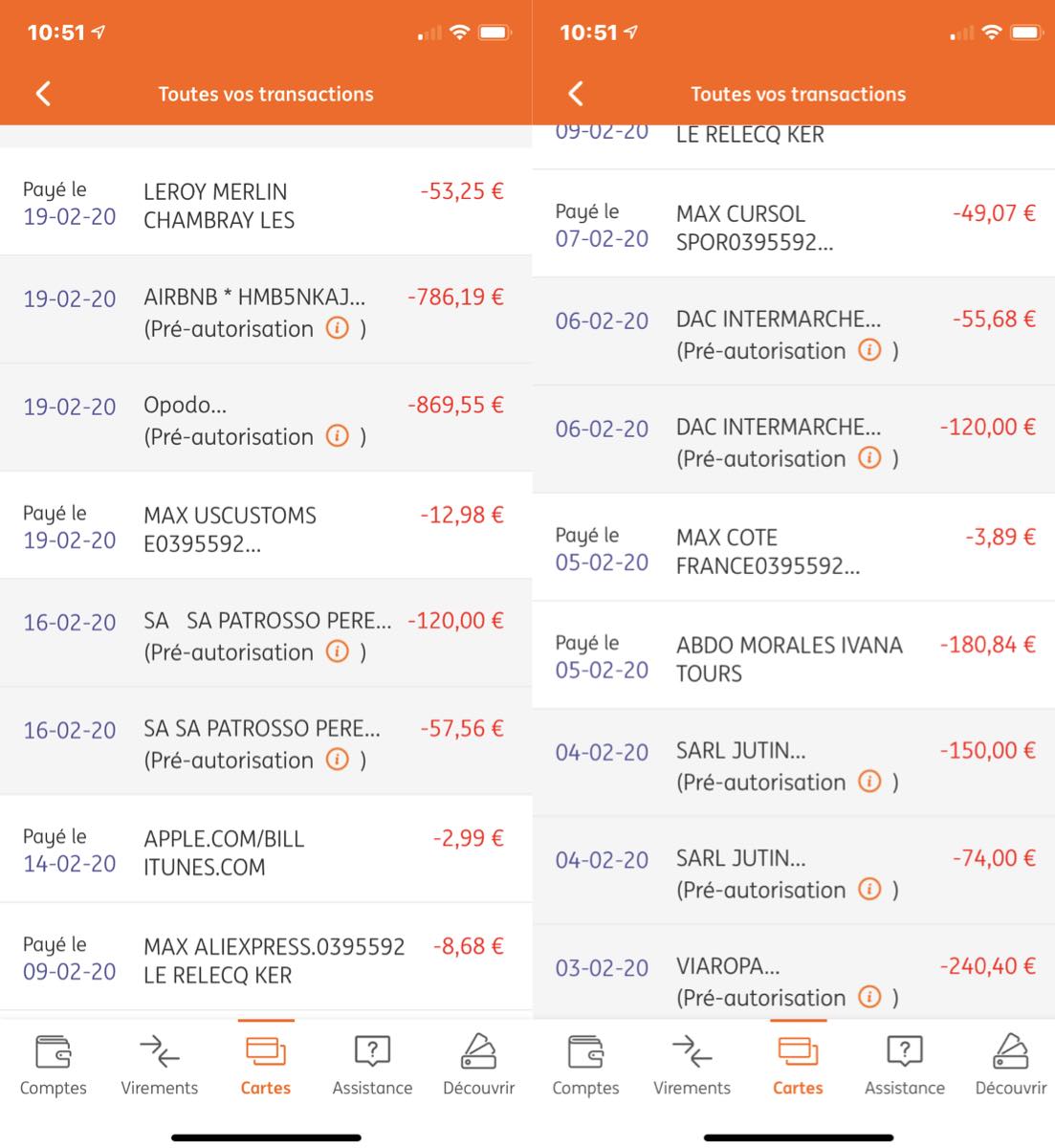The image size is (1055, 1148).
Task: Open the MAX USCUSTOMS -12,98 € transaction
Action: coord(265,528)
